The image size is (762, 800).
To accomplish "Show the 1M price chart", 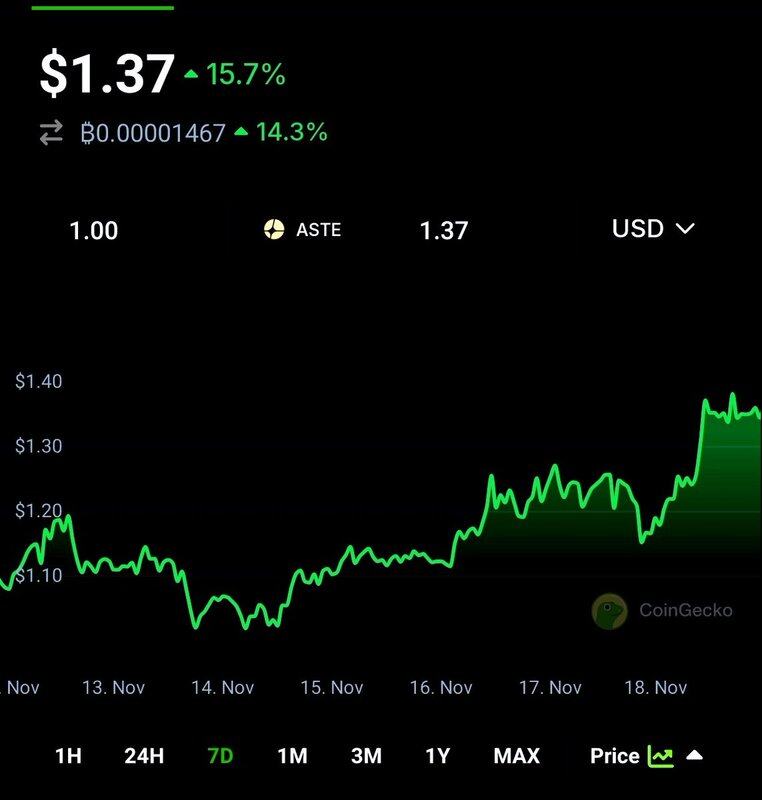I will pyautogui.click(x=292, y=756).
